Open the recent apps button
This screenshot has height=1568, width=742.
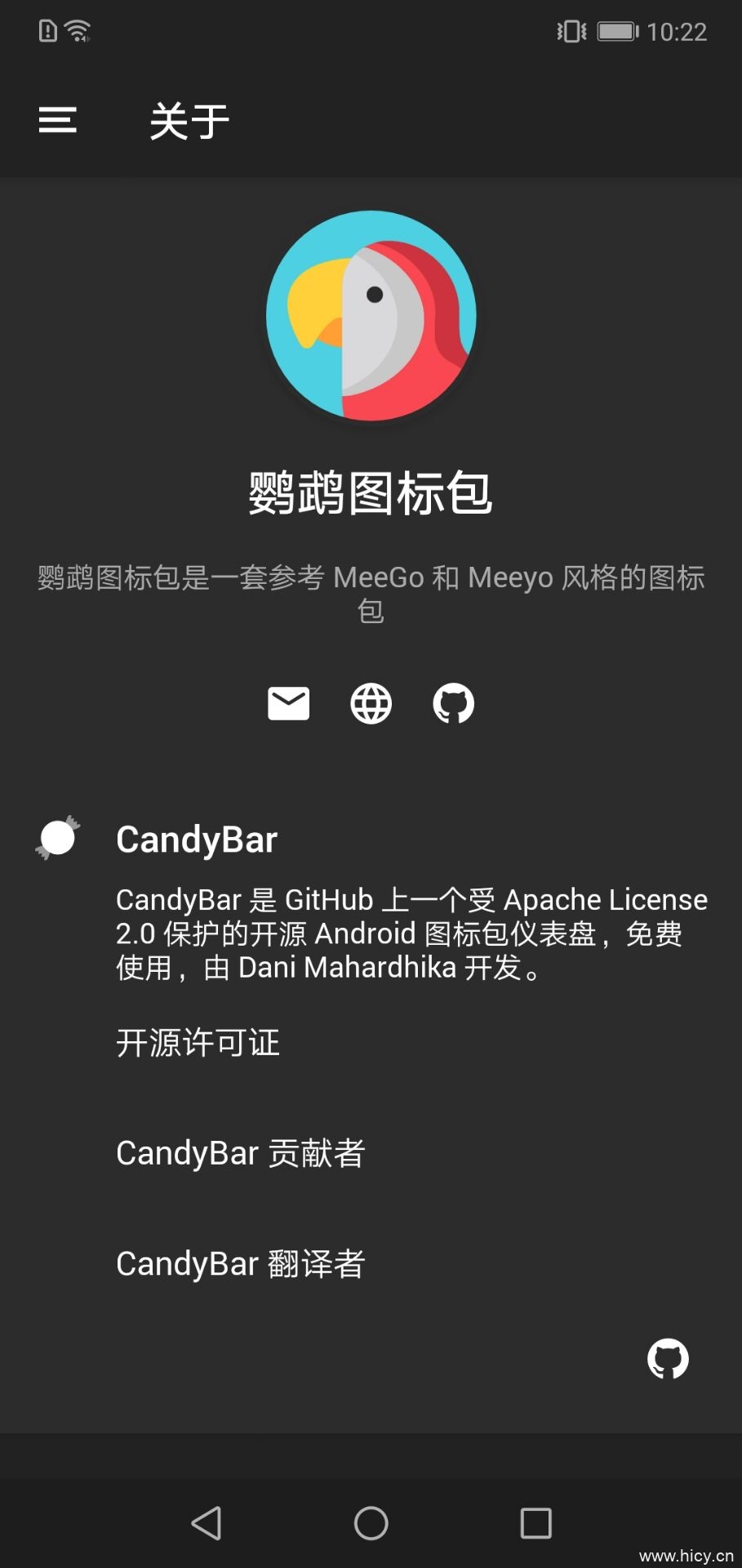pos(535,1521)
